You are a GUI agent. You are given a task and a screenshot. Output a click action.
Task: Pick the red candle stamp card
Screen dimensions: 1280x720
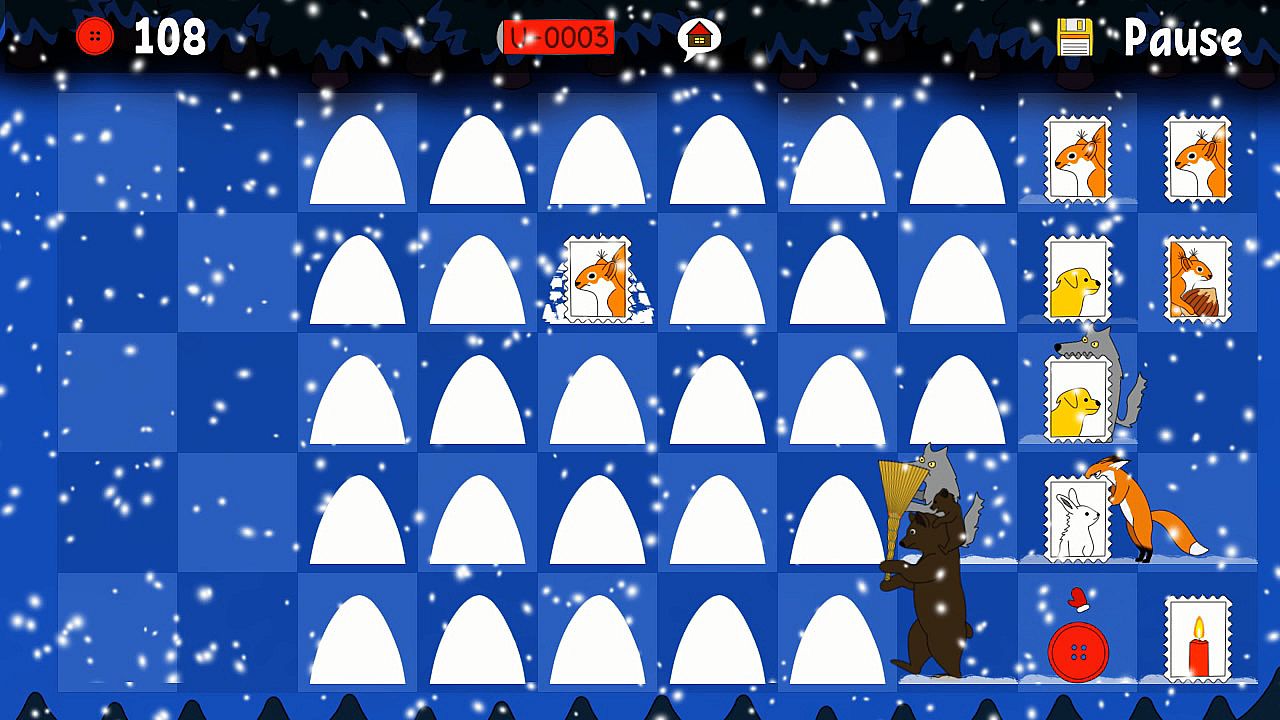coord(1197,639)
